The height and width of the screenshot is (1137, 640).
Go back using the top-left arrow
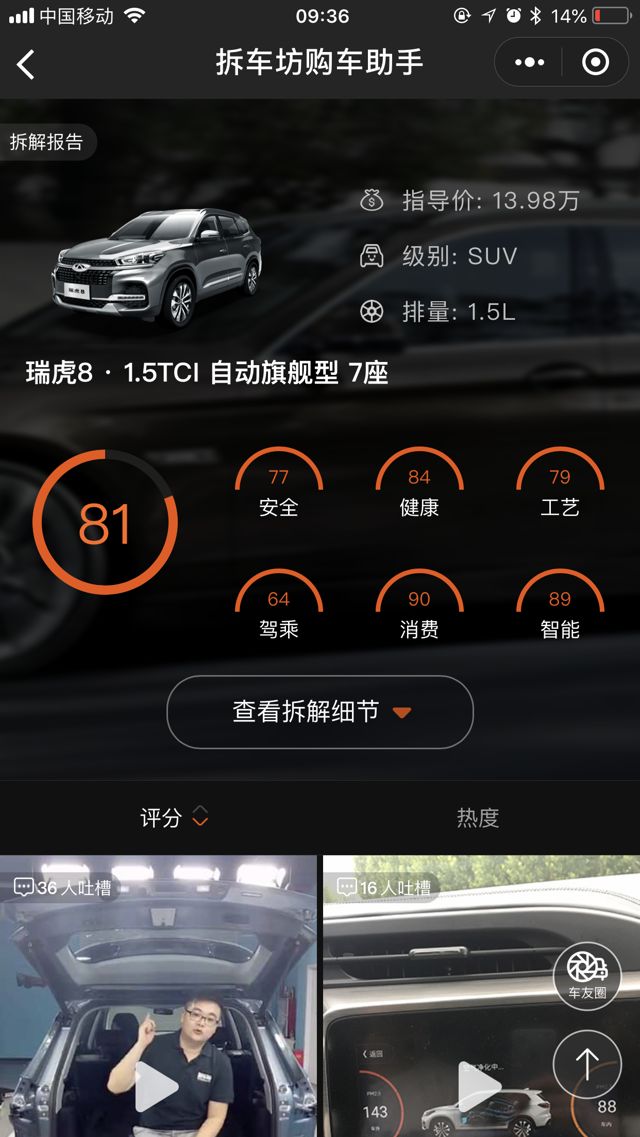point(26,64)
